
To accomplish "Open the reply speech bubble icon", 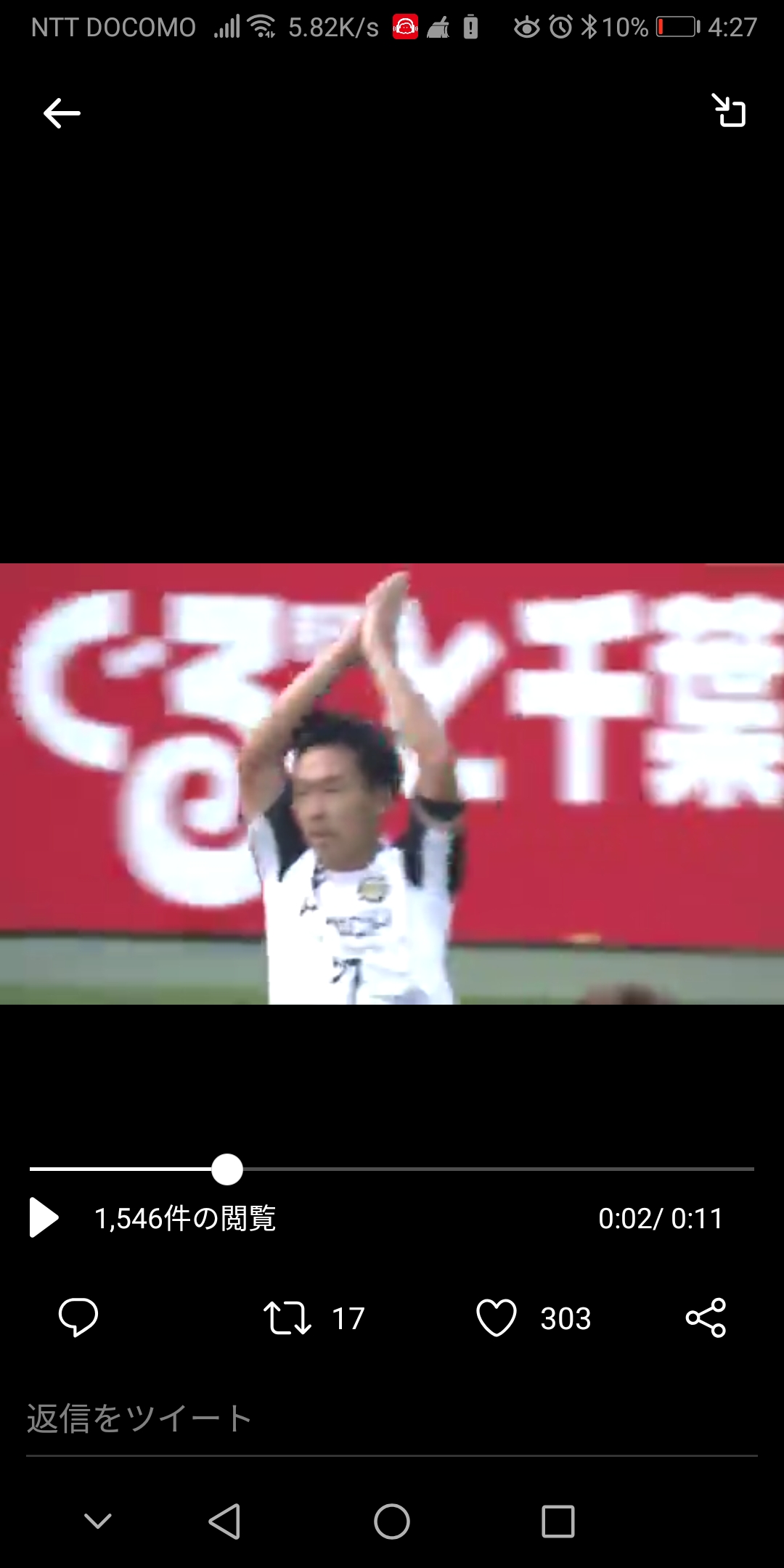I will (78, 1317).
